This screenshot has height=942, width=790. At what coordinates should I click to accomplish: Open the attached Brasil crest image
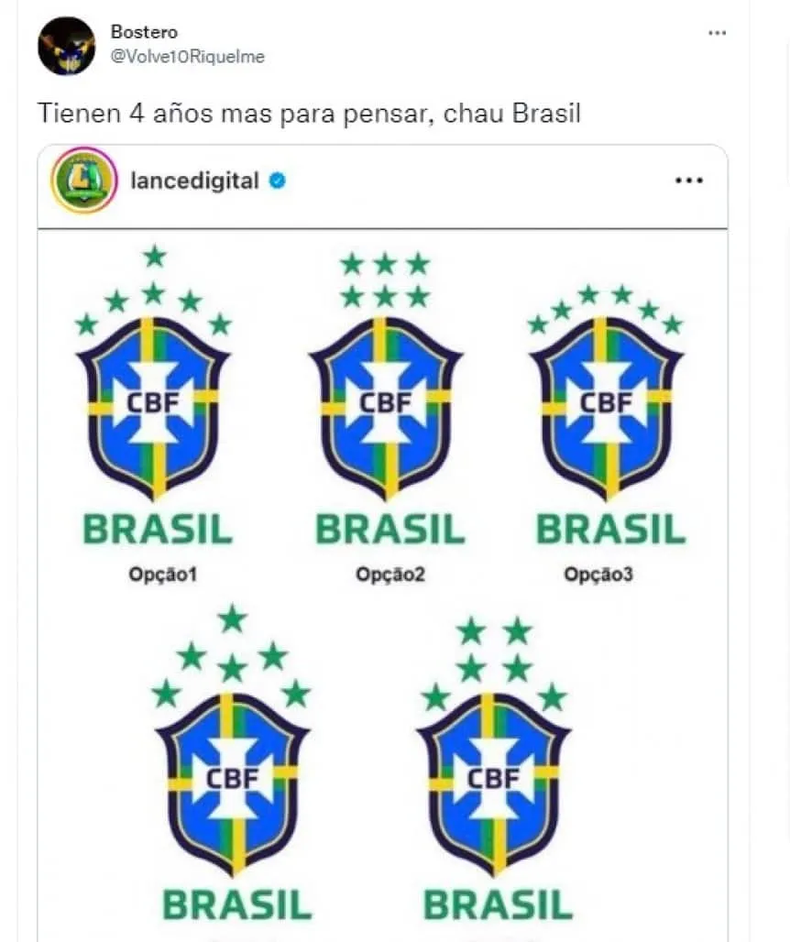click(x=382, y=580)
